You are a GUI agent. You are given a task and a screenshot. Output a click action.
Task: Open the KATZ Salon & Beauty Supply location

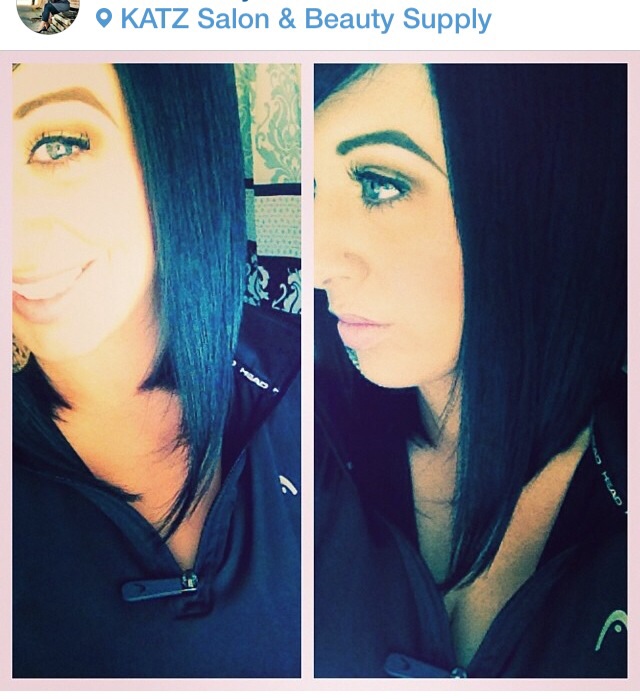click(305, 19)
